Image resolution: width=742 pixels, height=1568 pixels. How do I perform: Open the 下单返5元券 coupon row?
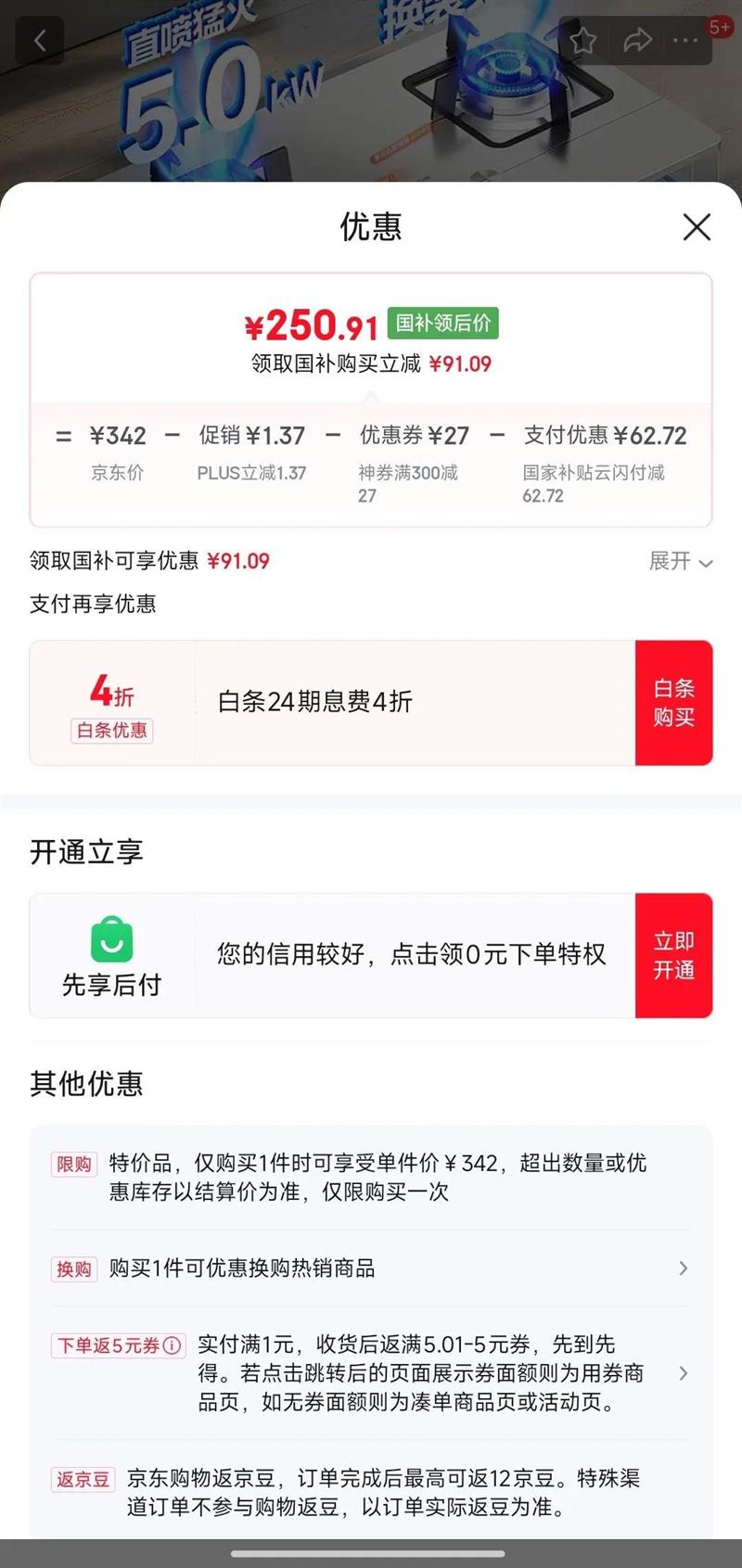[x=371, y=1373]
